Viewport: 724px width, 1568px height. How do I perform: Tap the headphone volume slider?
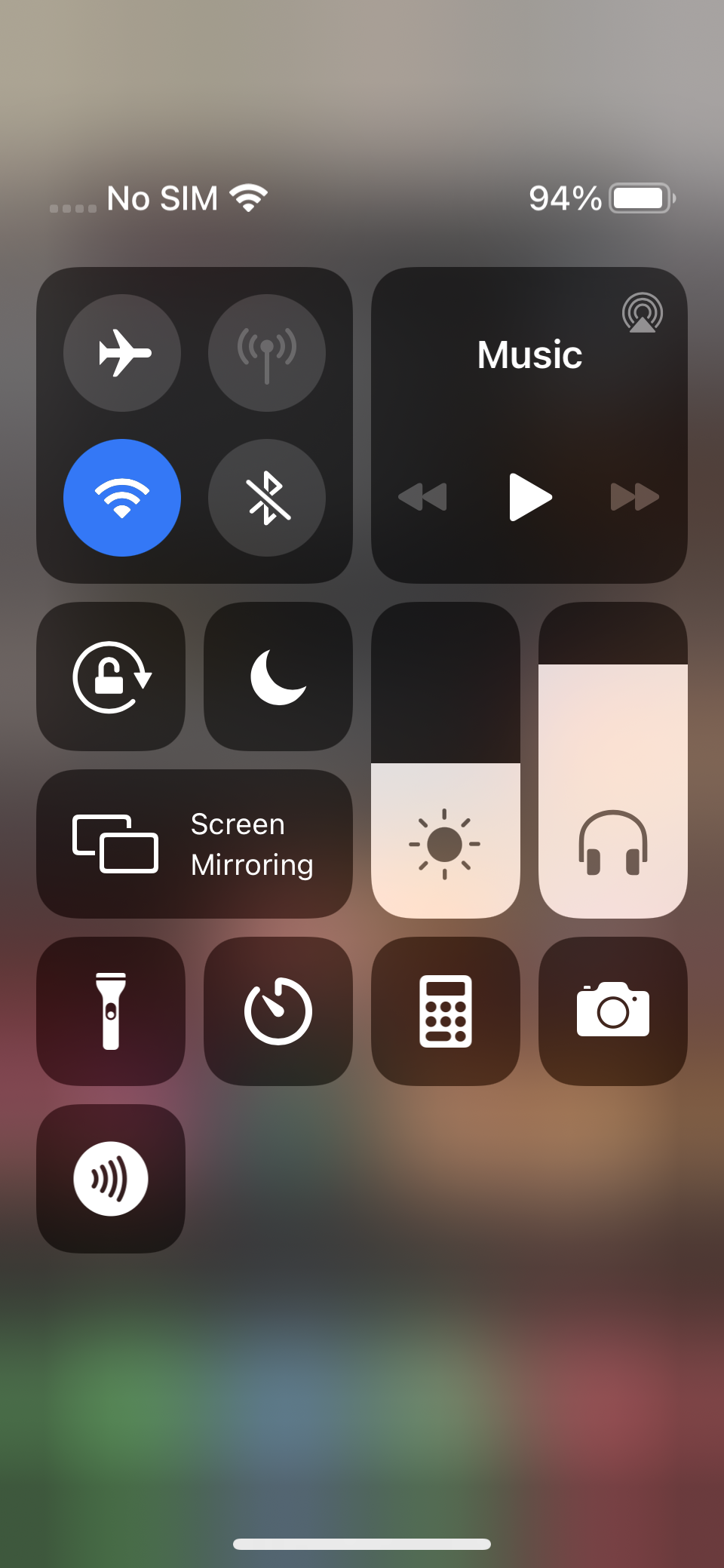pyautogui.click(x=612, y=762)
